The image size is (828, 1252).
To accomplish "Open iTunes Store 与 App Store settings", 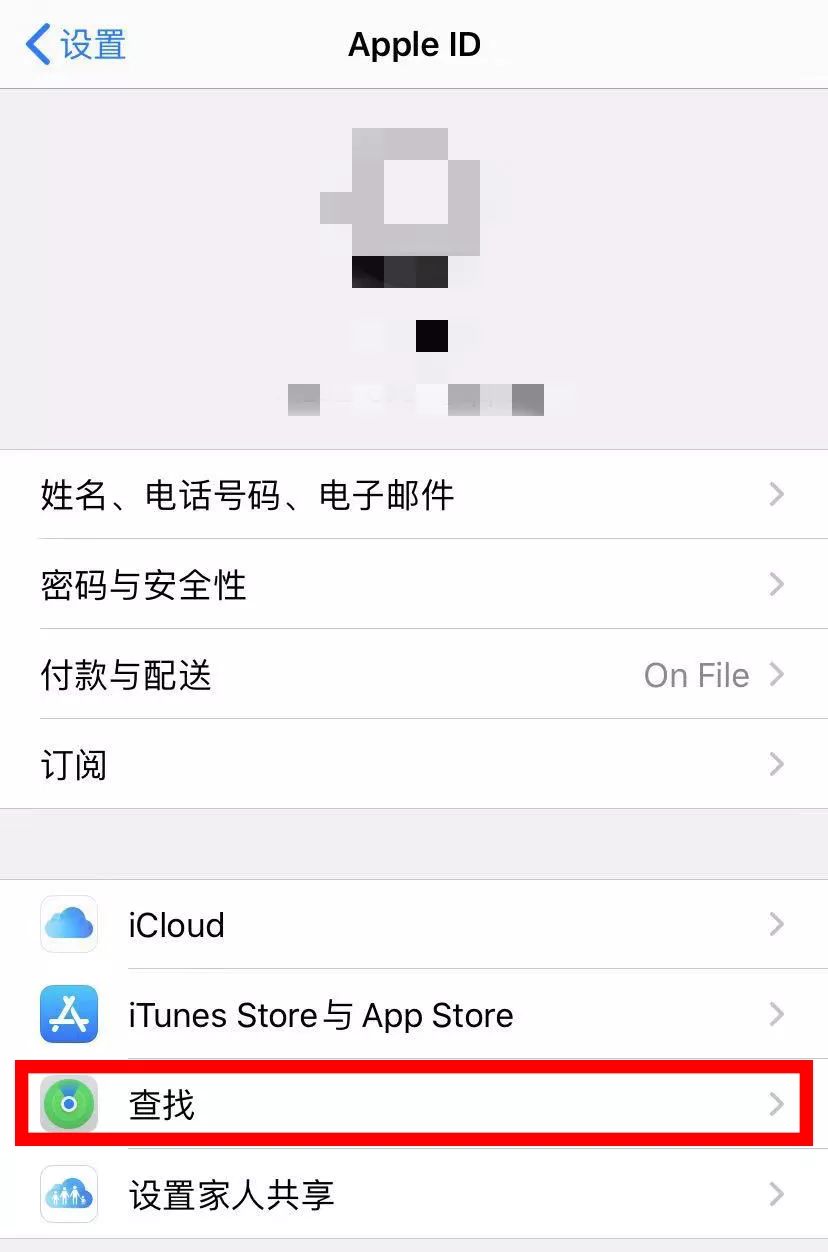I will tap(320, 1015).
